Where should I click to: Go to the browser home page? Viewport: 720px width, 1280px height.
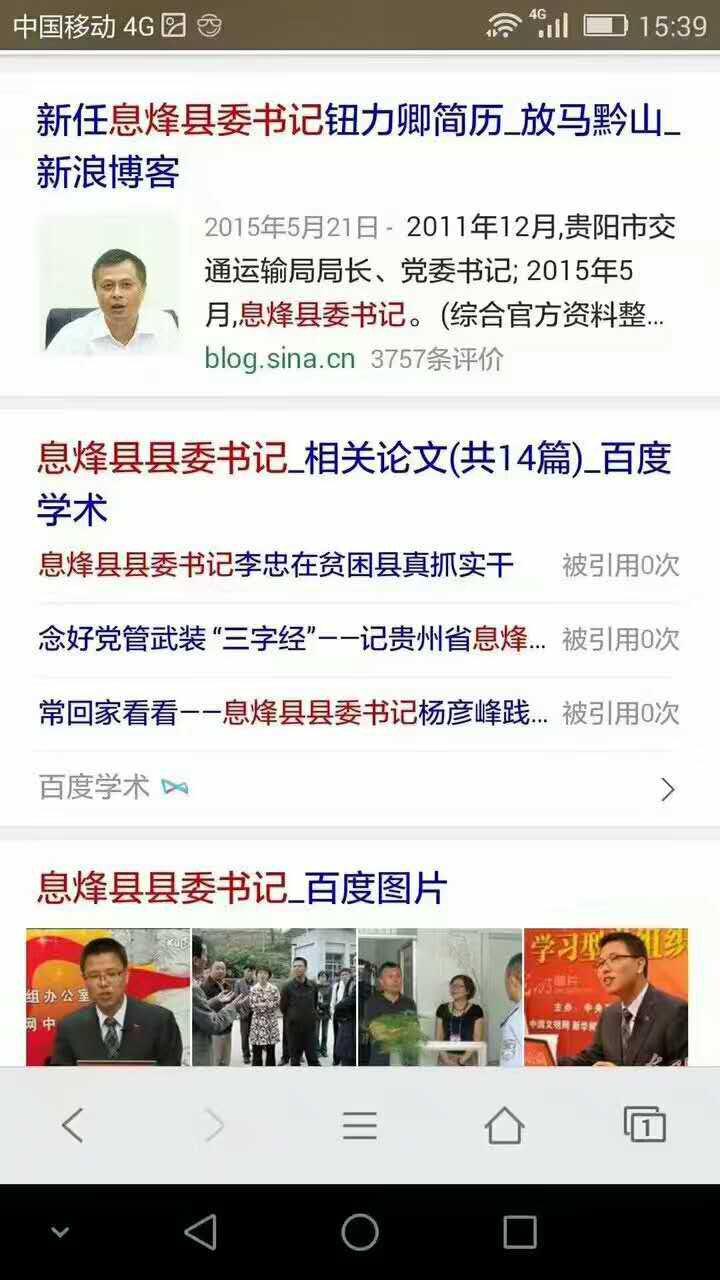point(504,1126)
